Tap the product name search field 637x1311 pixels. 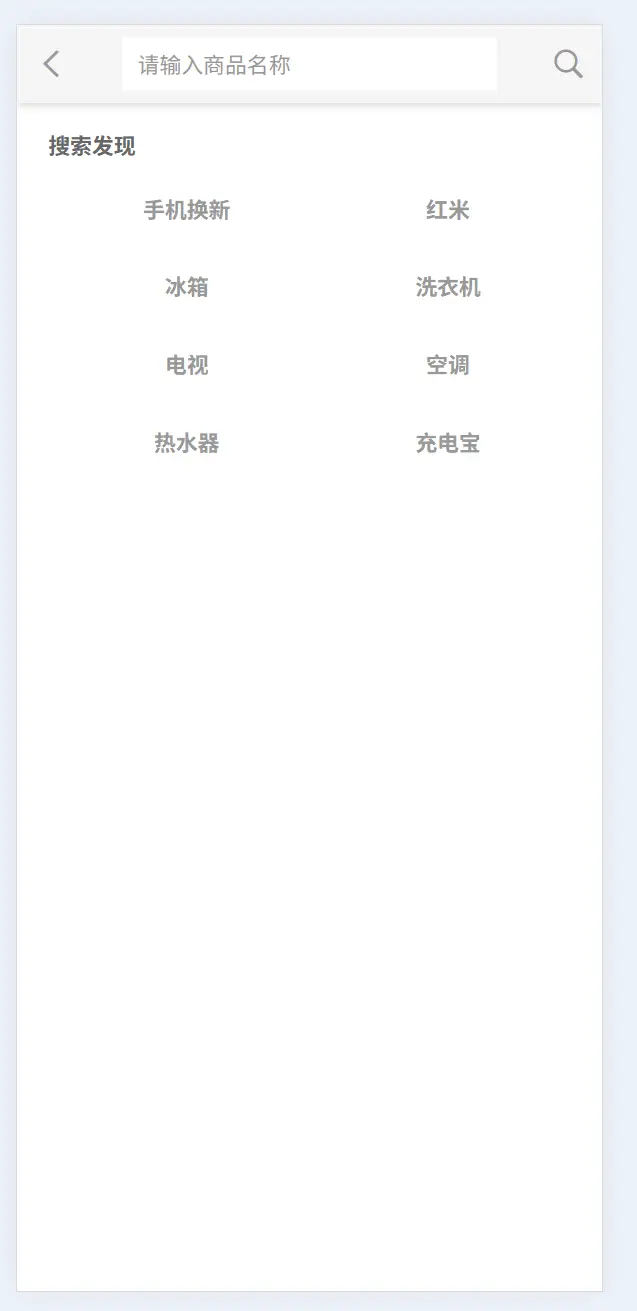pos(309,65)
